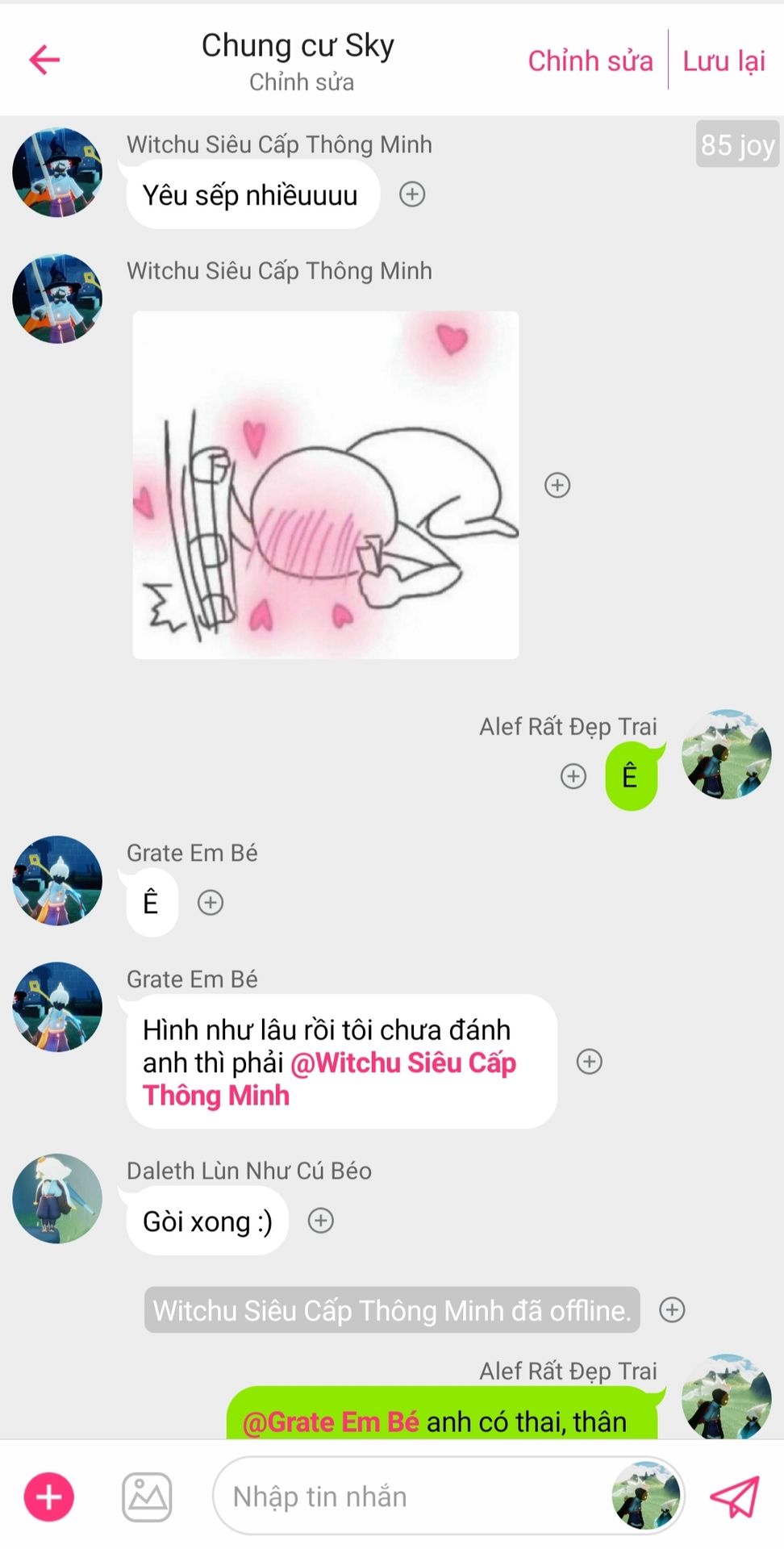Save the chat with Lưu lại
Image resolution: width=784 pixels, height=1549 pixels.
724,61
